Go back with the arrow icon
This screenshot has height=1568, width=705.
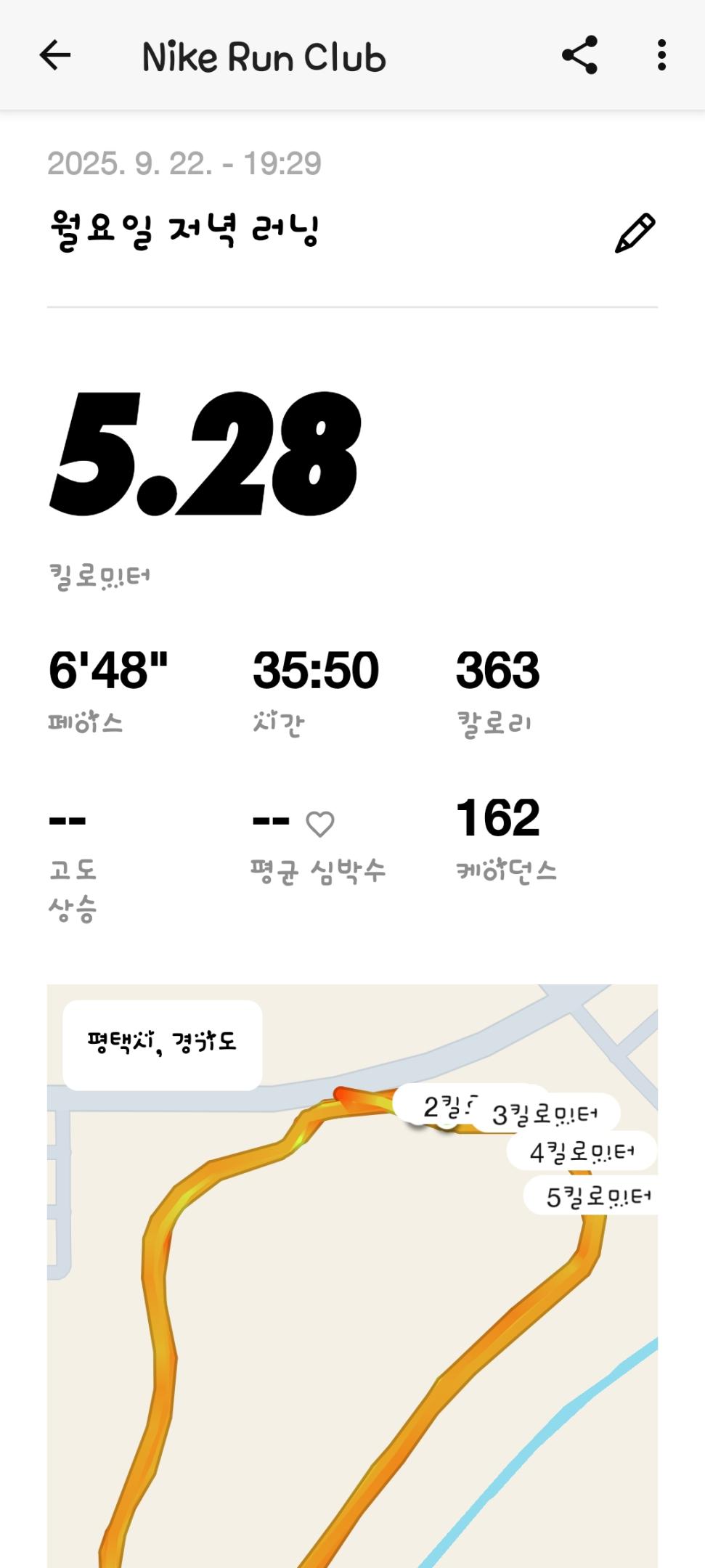tap(55, 55)
